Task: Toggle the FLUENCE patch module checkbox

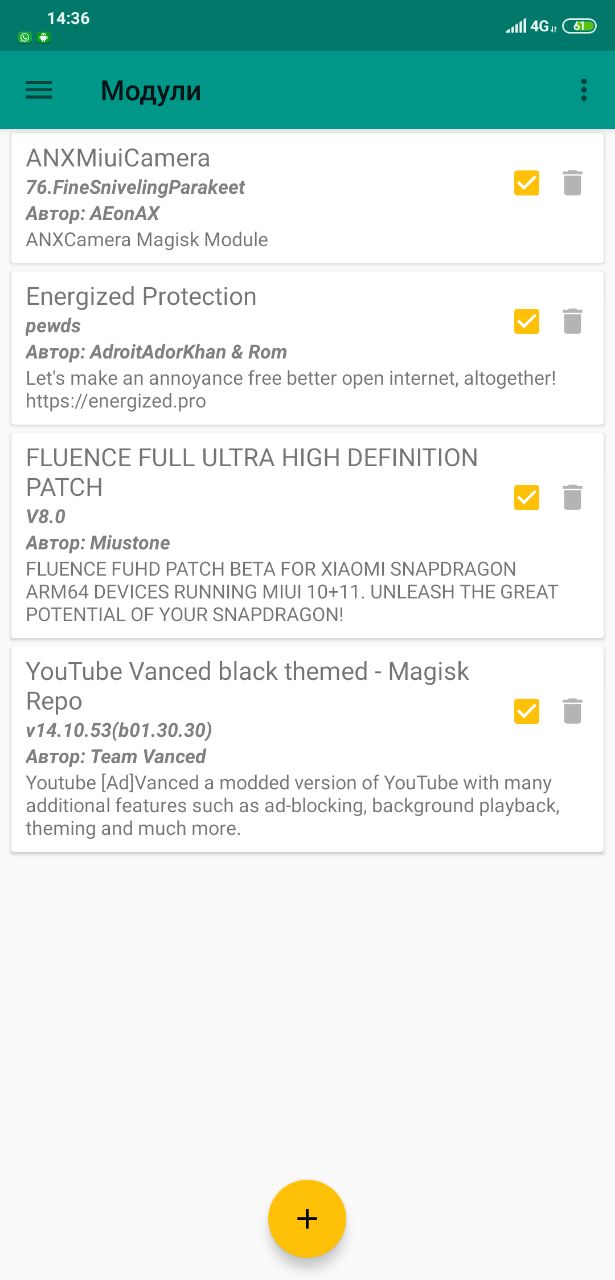Action: (526, 497)
